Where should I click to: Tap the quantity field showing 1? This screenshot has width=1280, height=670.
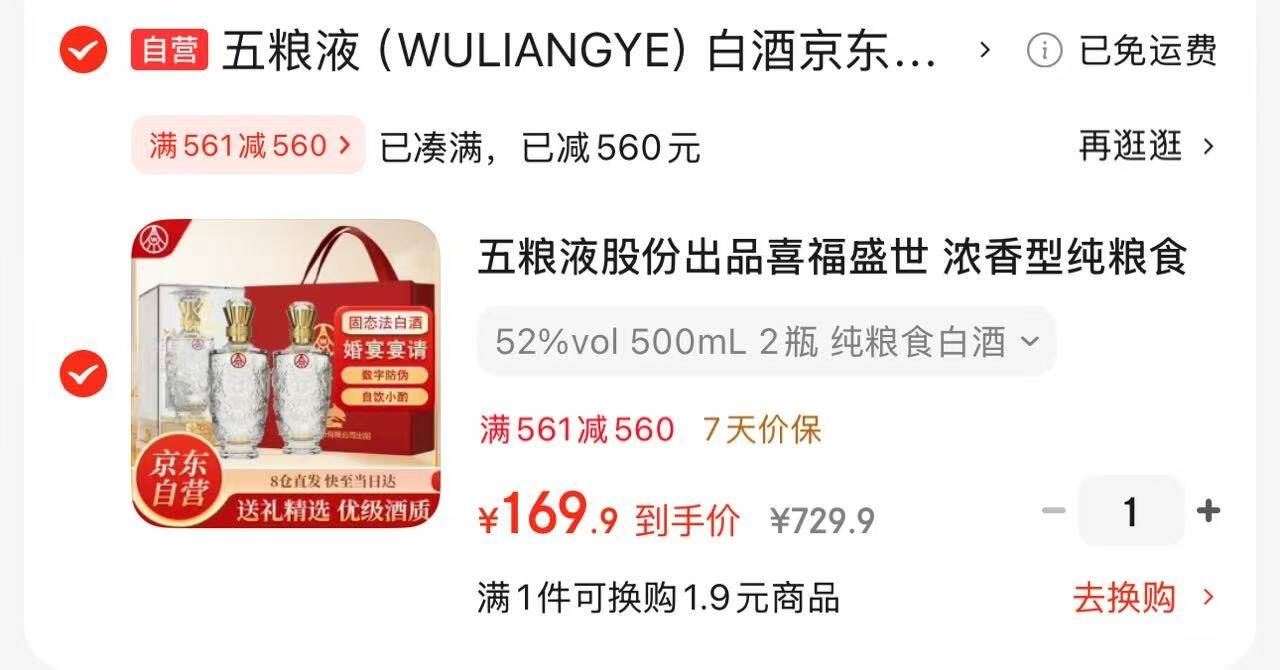(1130, 512)
